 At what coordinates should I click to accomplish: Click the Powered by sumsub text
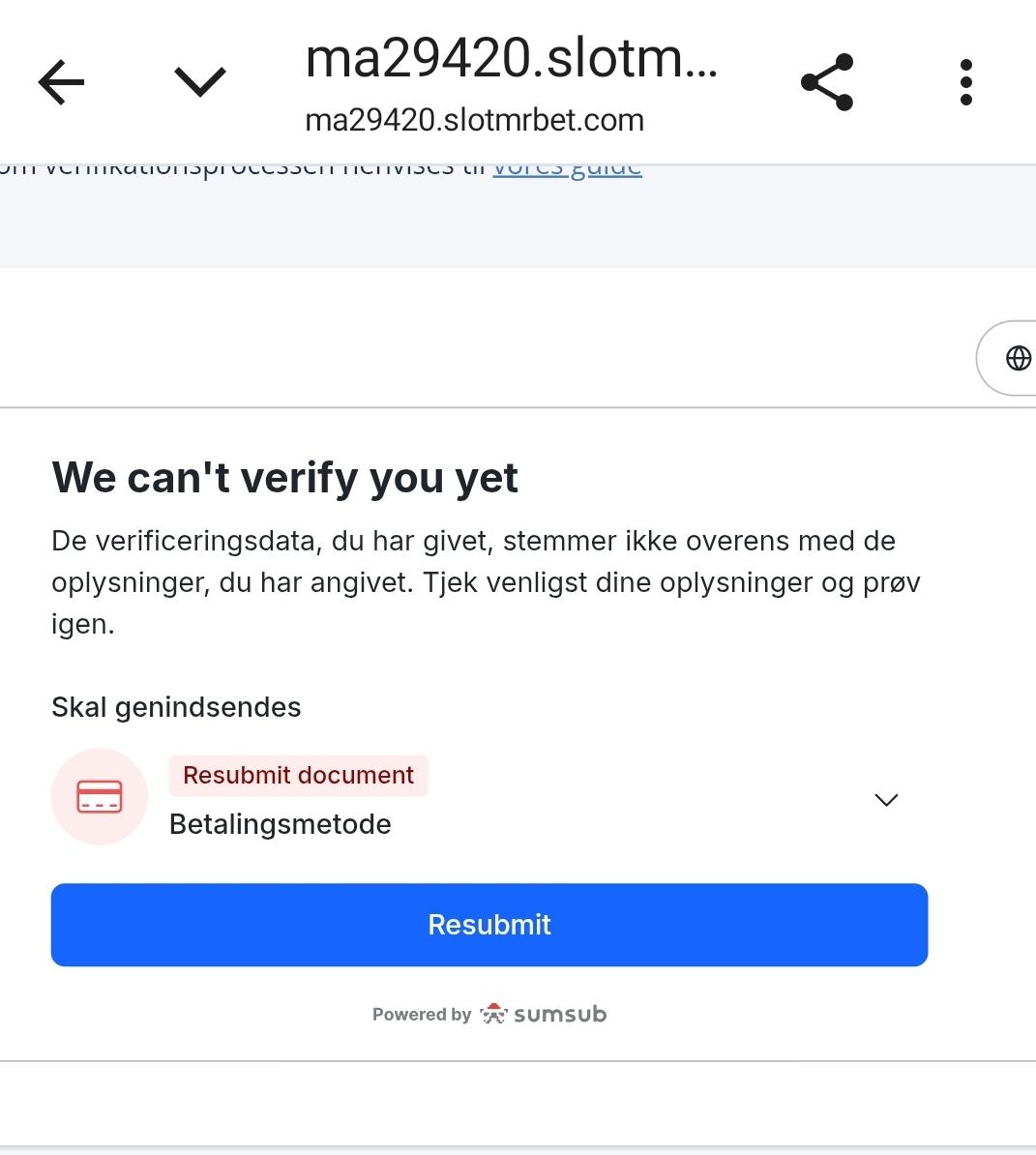(x=488, y=1014)
